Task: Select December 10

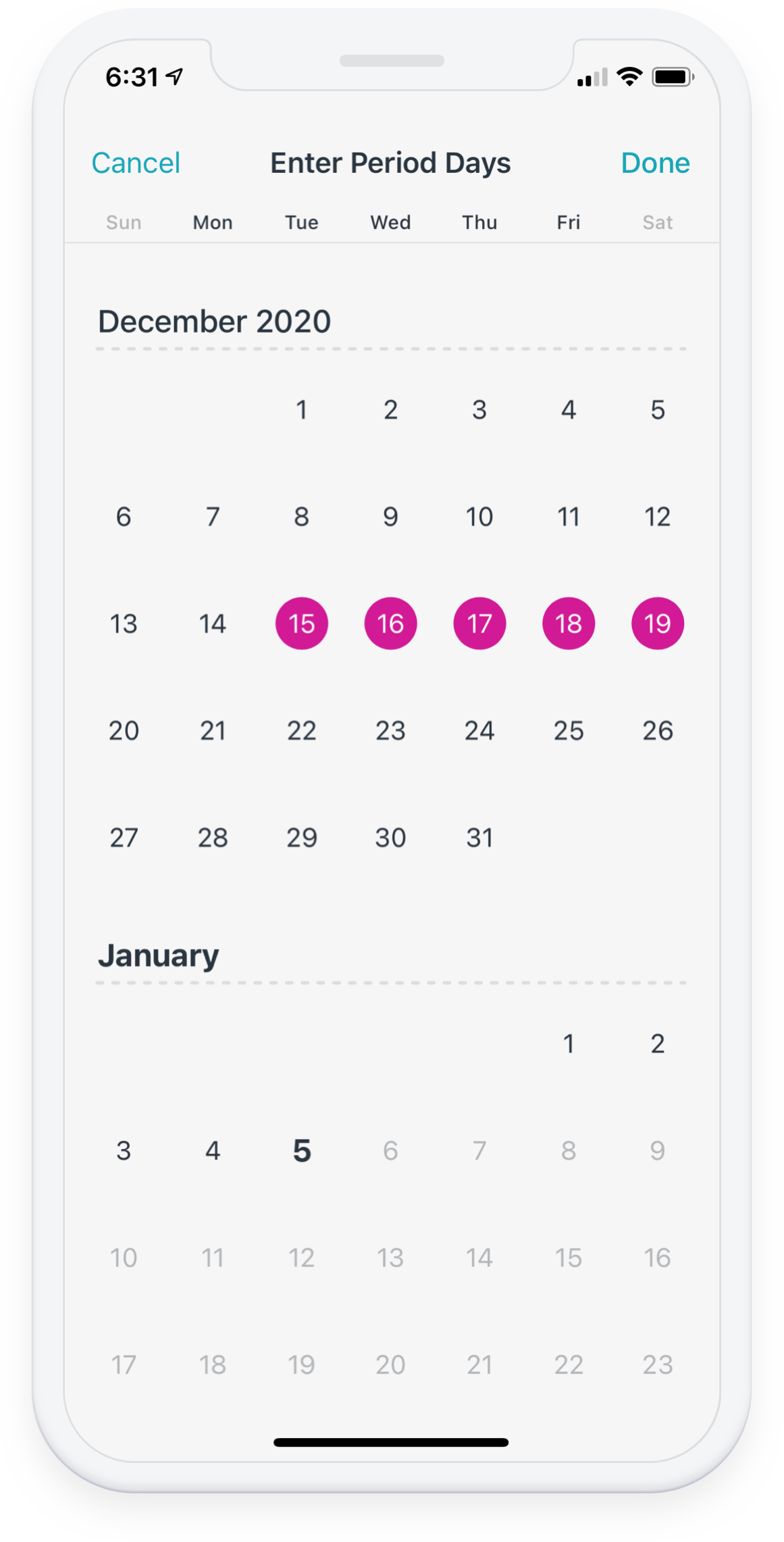Action: pos(479,517)
